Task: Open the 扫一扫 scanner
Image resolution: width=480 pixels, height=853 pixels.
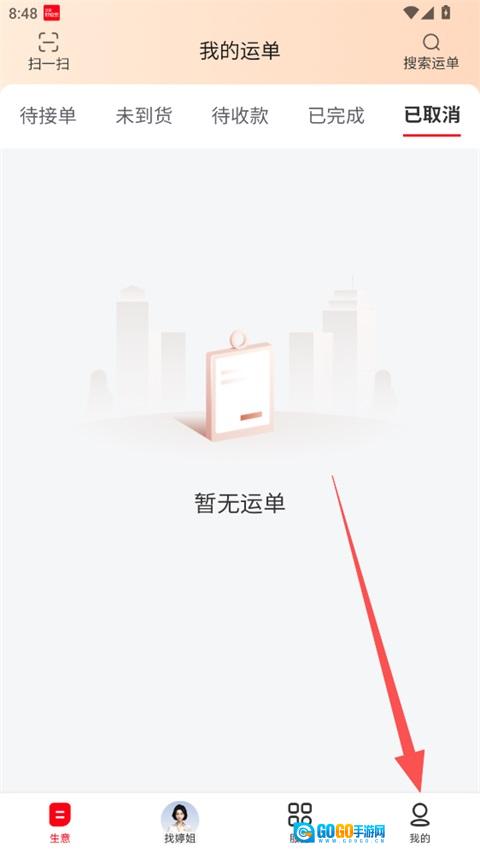Action: 48,51
